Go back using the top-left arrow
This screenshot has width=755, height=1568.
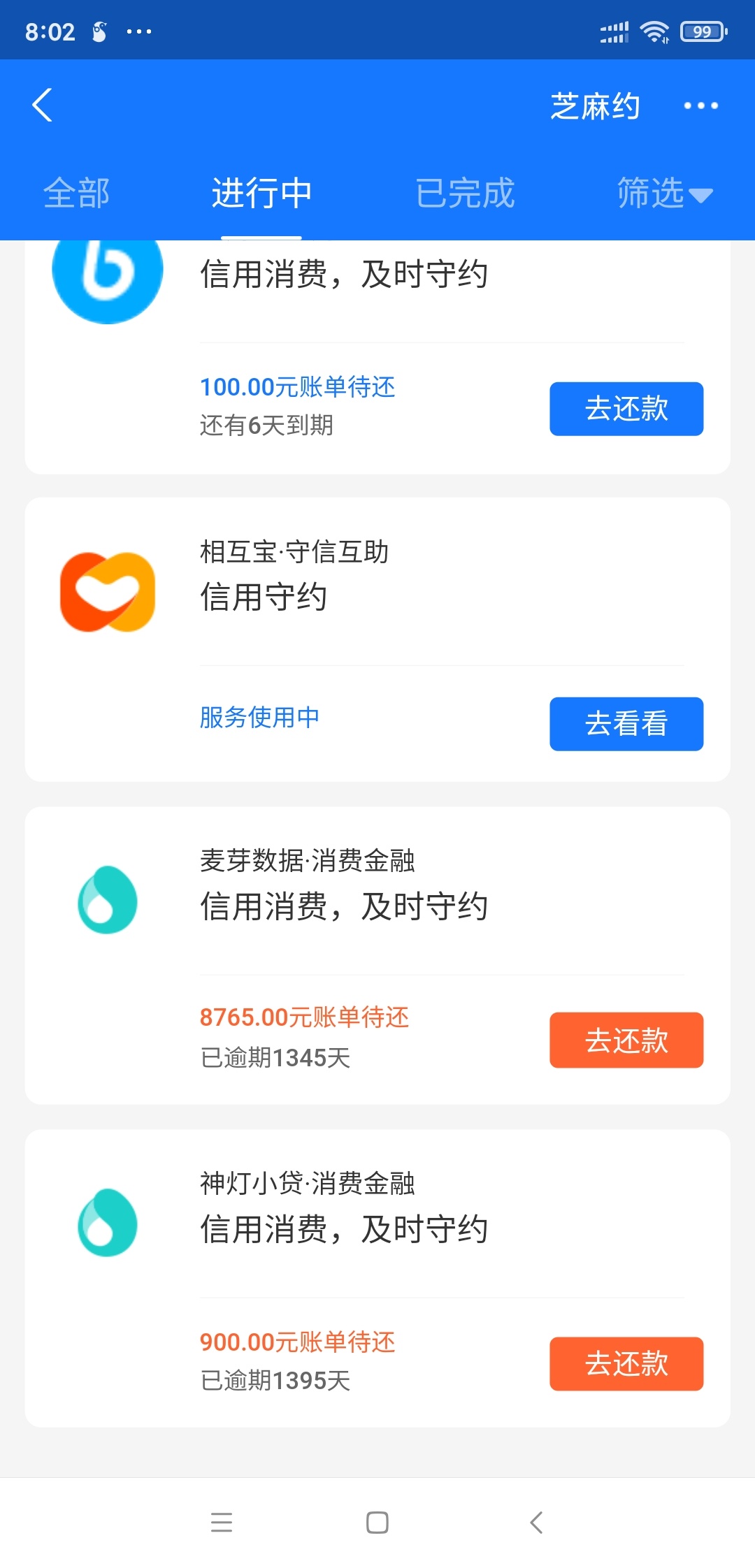click(x=42, y=106)
